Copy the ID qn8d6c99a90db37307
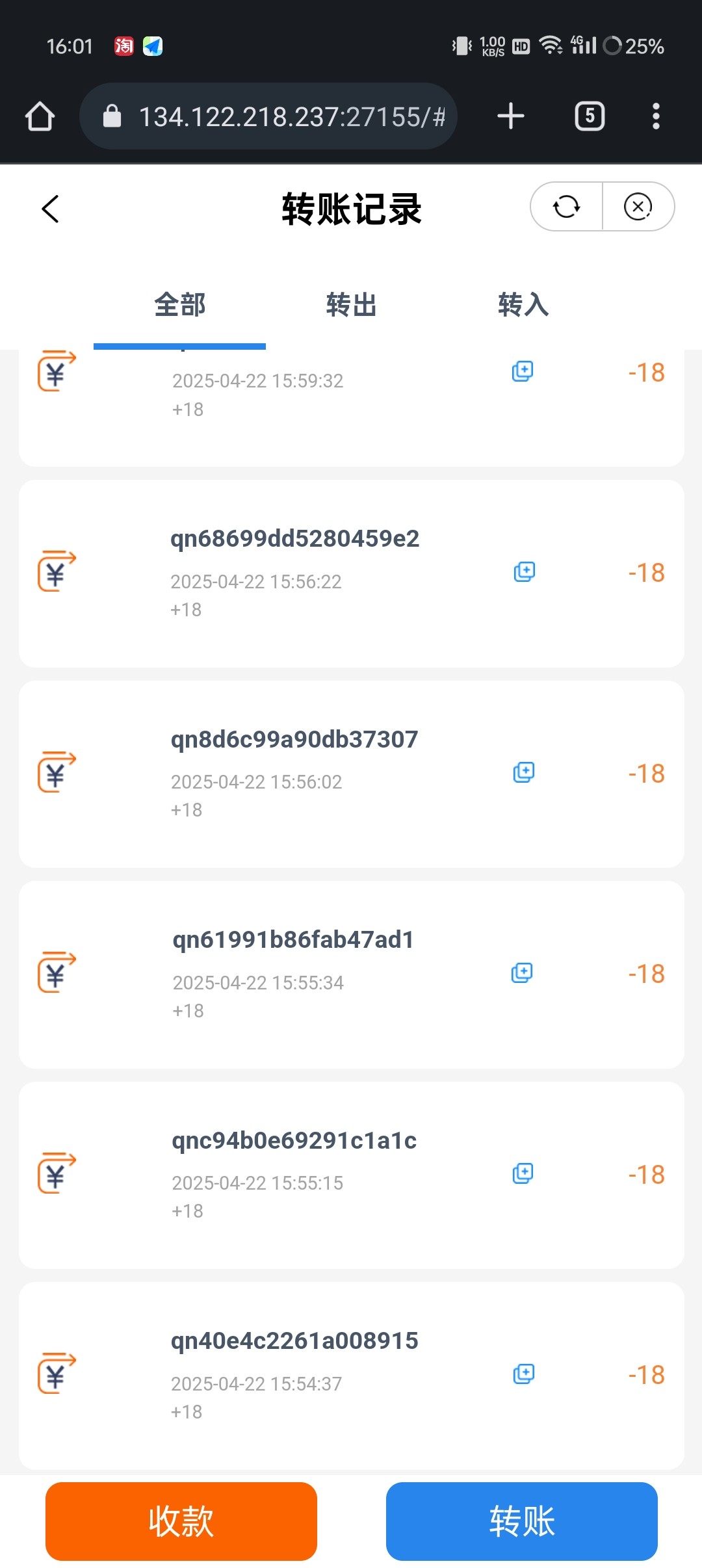The height and width of the screenshot is (1568, 702). tap(523, 772)
